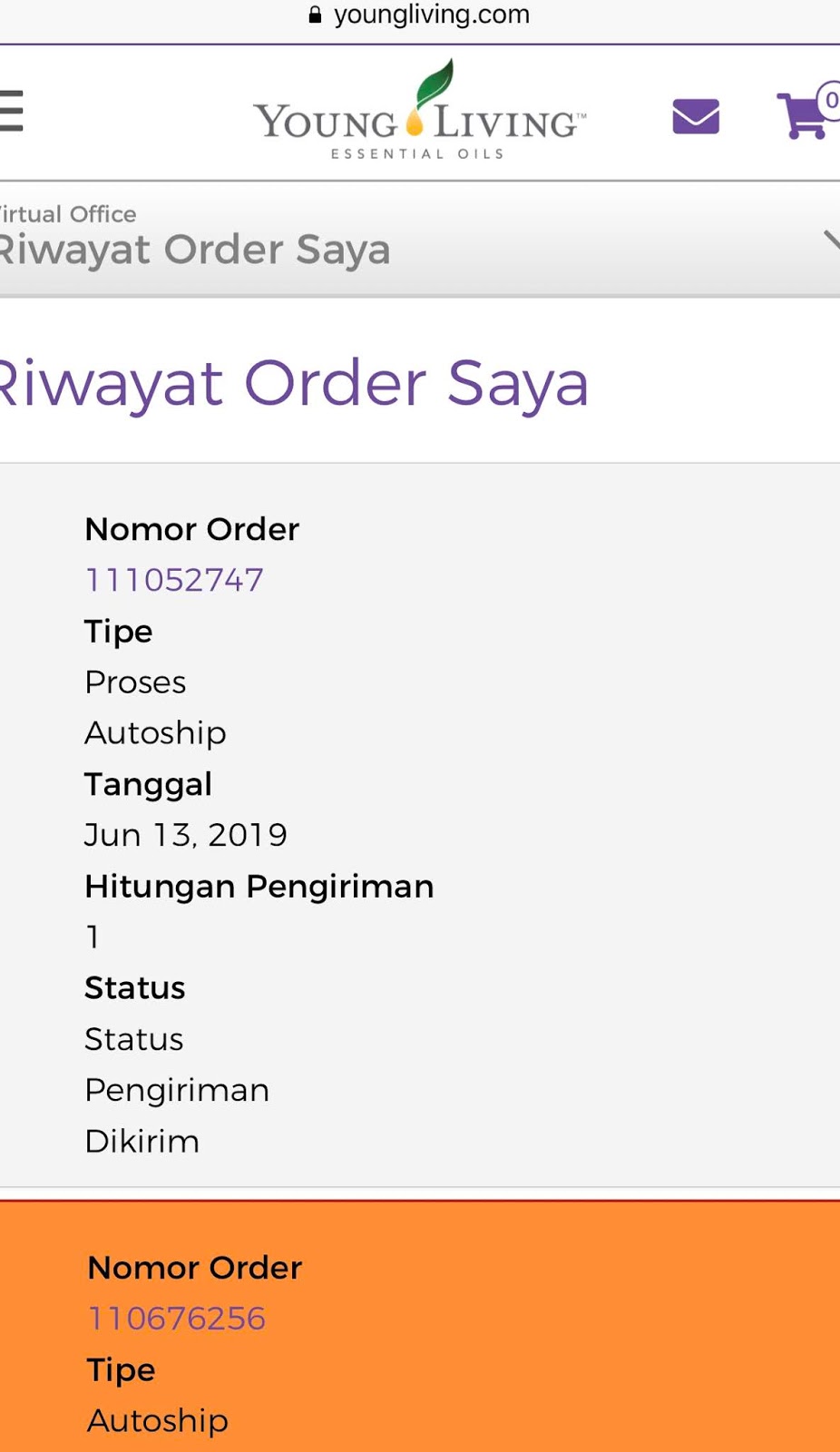The image size is (840, 1452).
Task: Open order number 111052747
Action: coord(174,580)
